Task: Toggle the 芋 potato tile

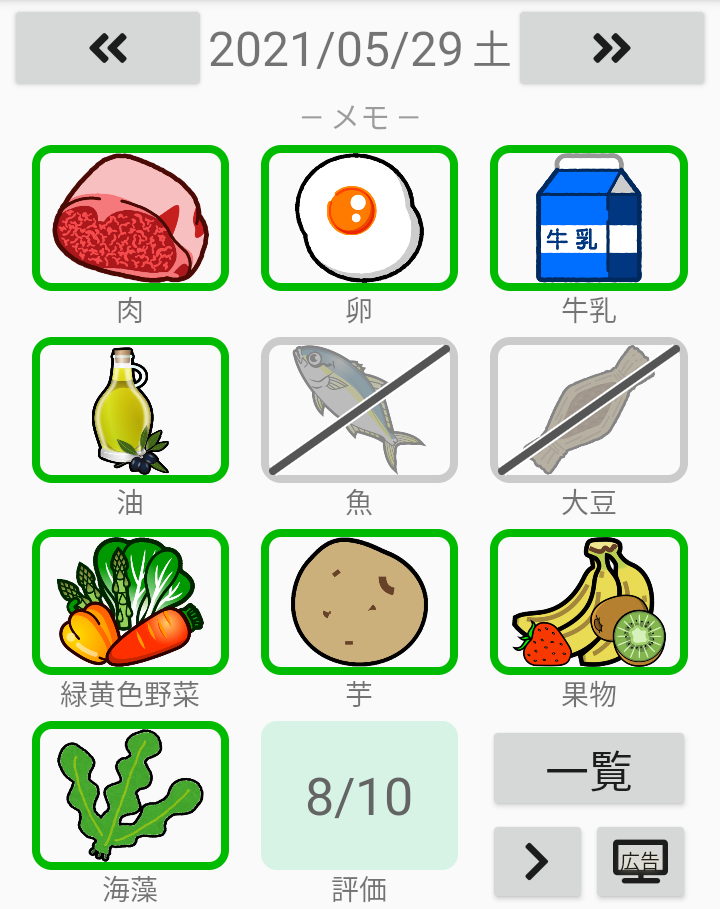Action: click(359, 602)
